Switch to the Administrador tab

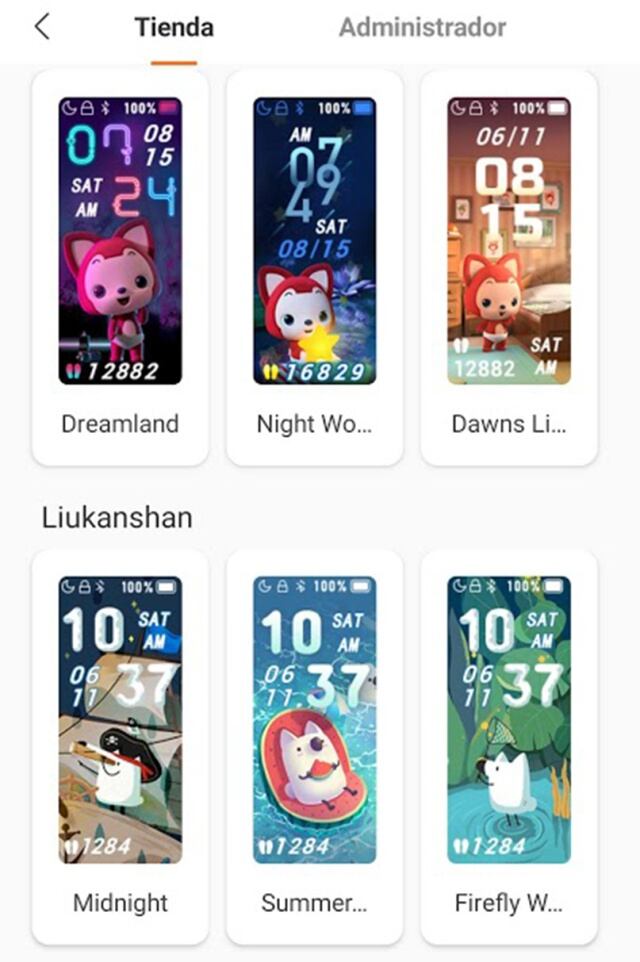422,27
